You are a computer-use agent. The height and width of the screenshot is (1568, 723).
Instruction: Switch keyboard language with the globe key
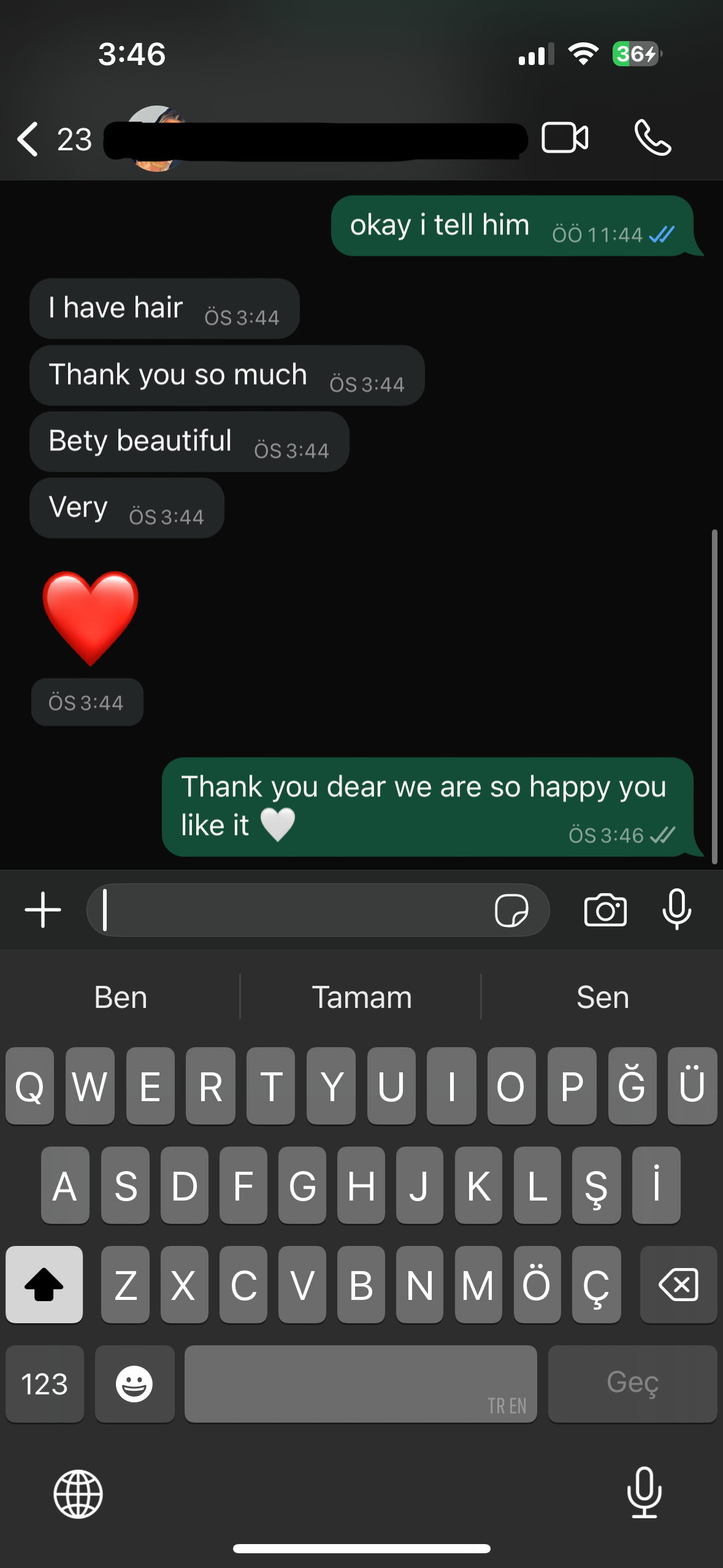[78, 1494]
